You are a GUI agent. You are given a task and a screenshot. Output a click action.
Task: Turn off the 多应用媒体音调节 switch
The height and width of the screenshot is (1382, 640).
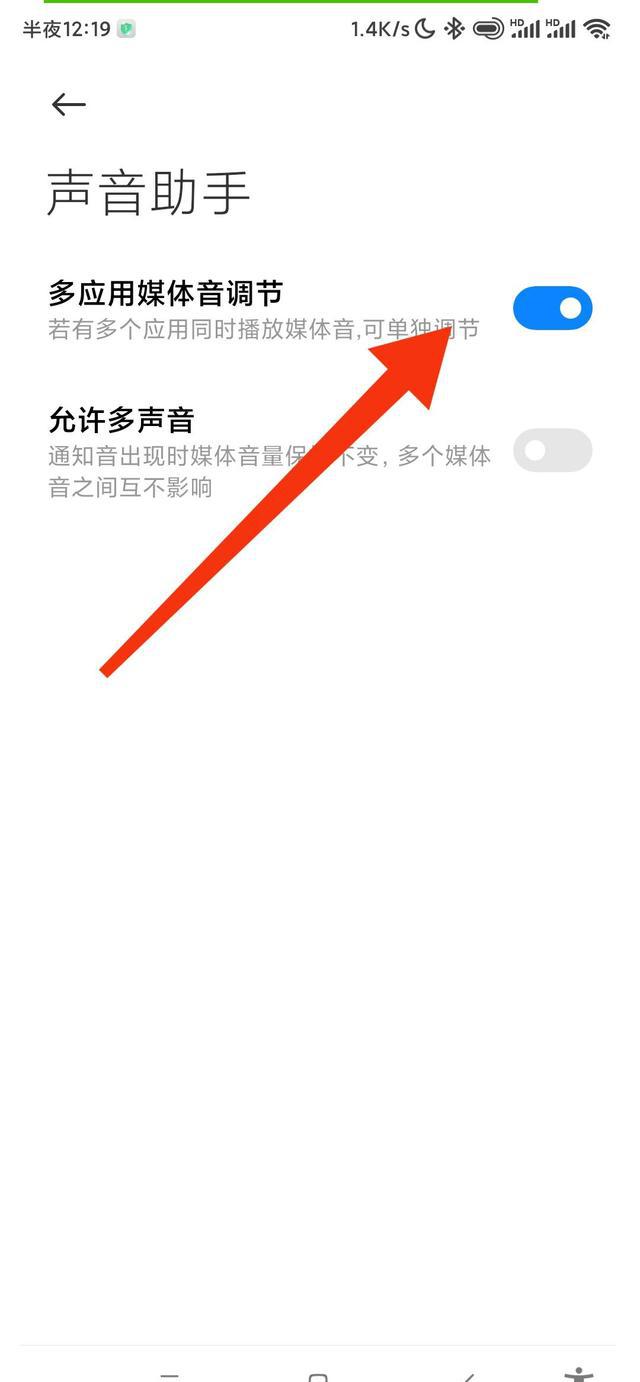pos(552,309)
